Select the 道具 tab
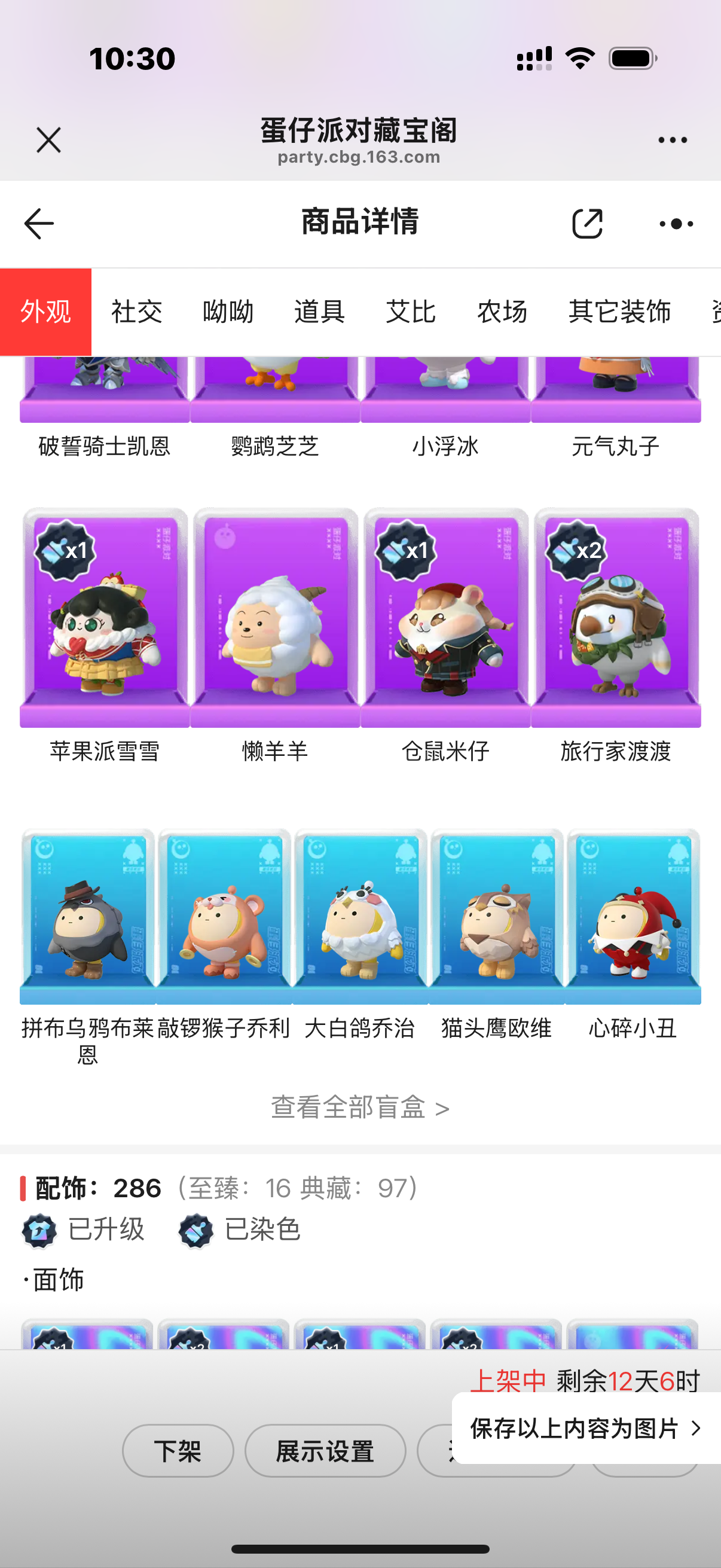Viewport: 721px width, 1568px height. (319, 312)
